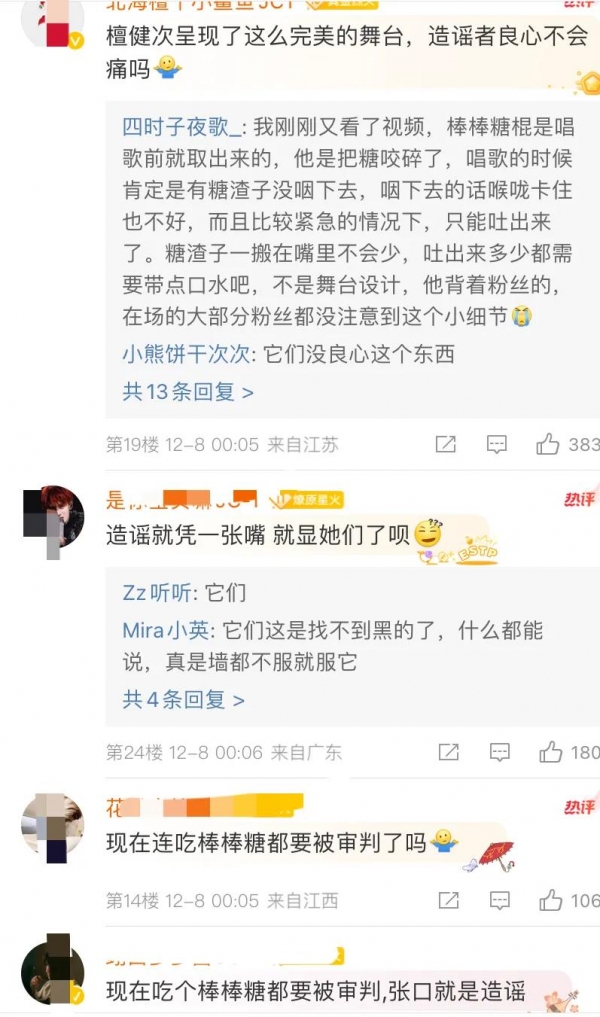The height and width of the screenshot is (1017, 600).
Task: Reply to the 第24楼 comment
Action: click(499, 753)
